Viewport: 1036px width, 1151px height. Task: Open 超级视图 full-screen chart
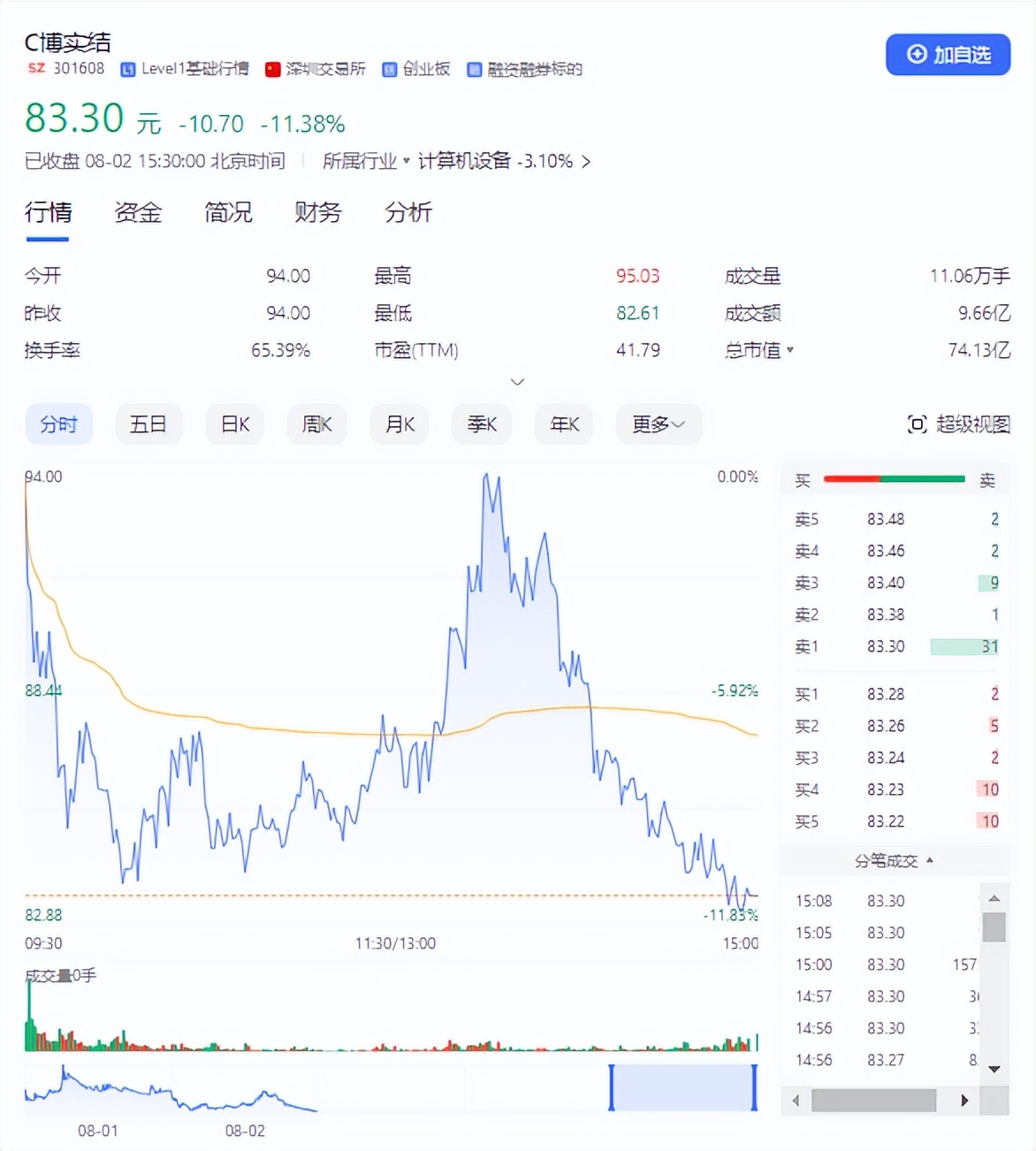tap(959, 424)
